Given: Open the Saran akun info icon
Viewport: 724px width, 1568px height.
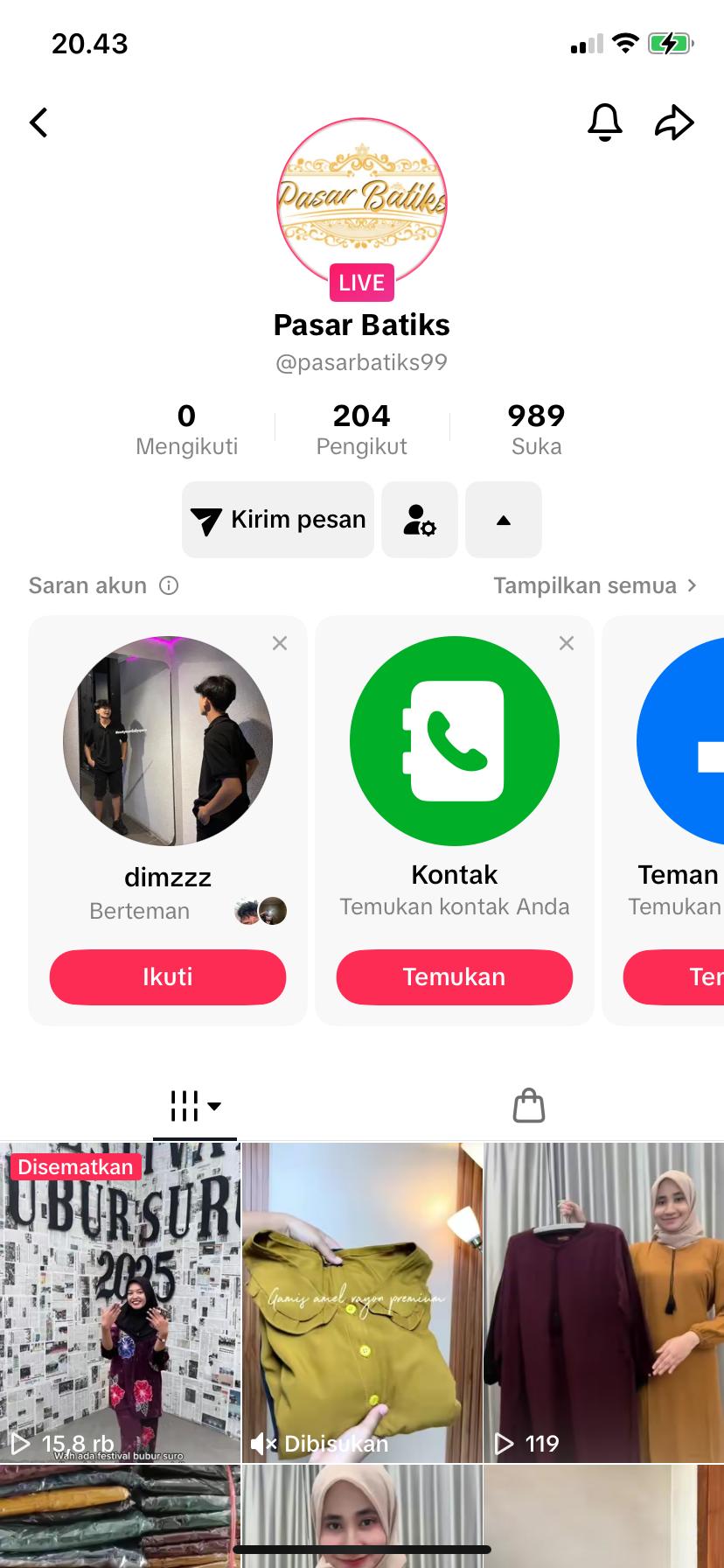Looking at the screenshot, I should [169, 585].
